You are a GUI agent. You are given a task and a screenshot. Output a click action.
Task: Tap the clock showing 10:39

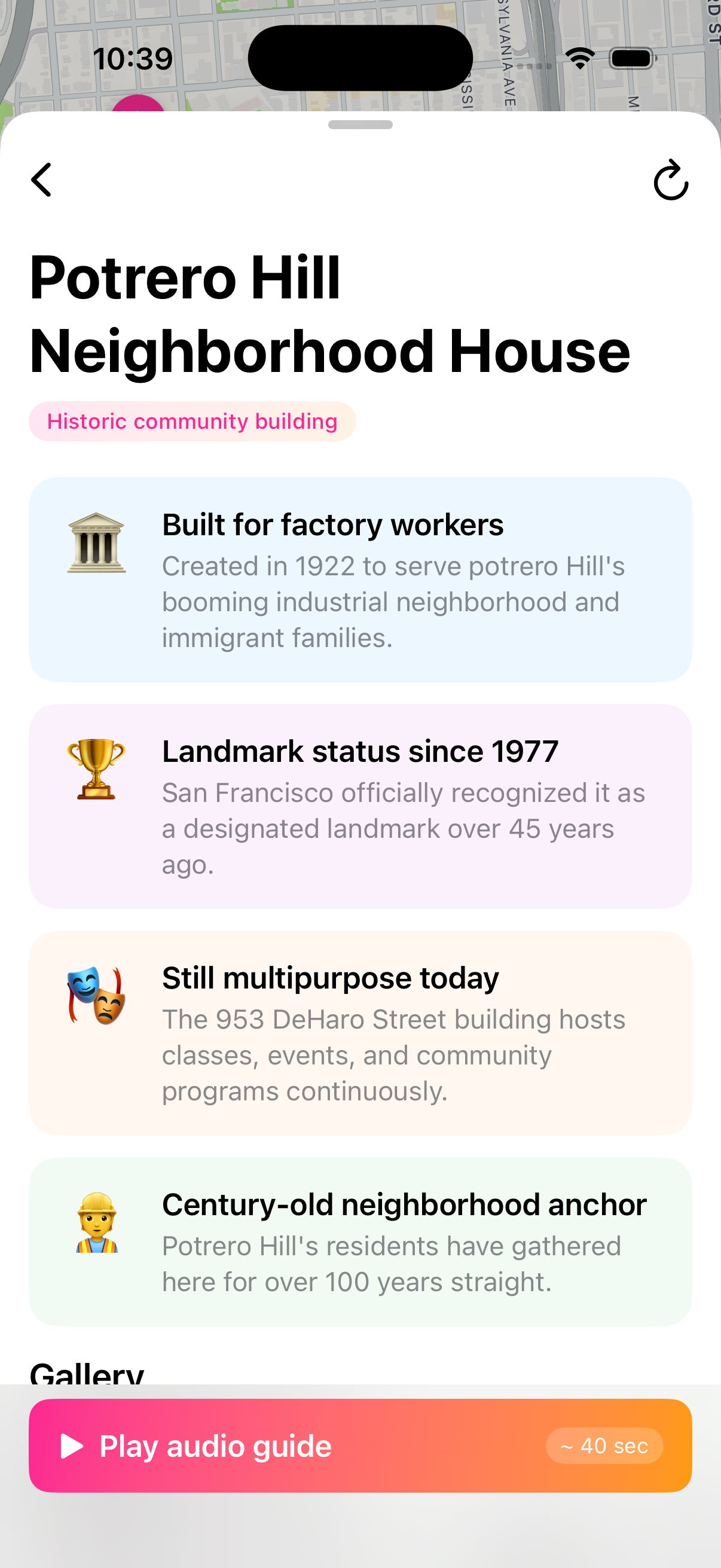tap(133, 58)
